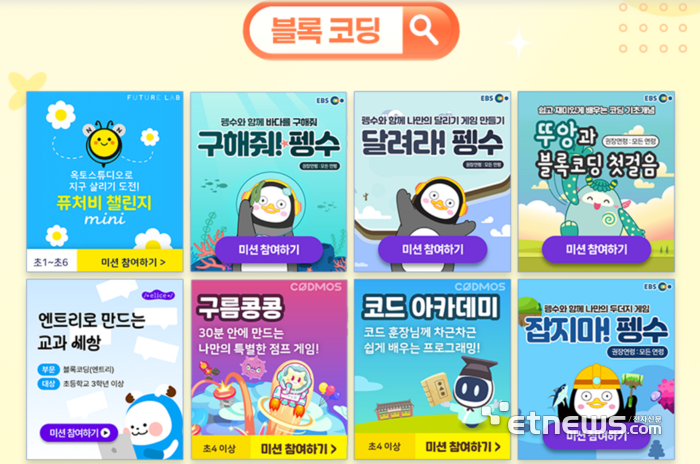Start the 뚜앙과 블록코딩 첫걸음 mission

[596, 250]
